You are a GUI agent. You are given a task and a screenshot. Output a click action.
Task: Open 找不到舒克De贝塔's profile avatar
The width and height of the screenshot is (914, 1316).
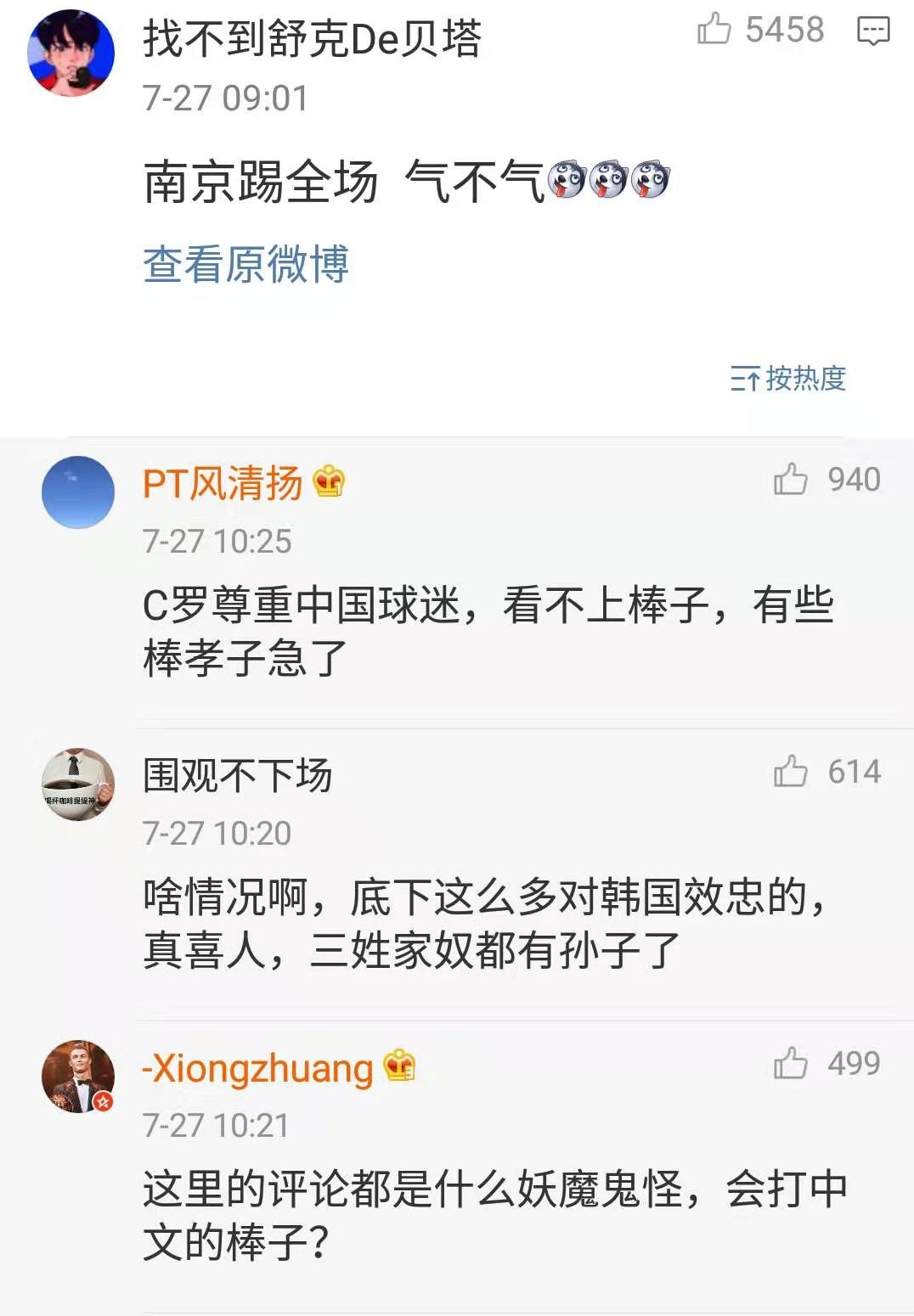(71, 53)
